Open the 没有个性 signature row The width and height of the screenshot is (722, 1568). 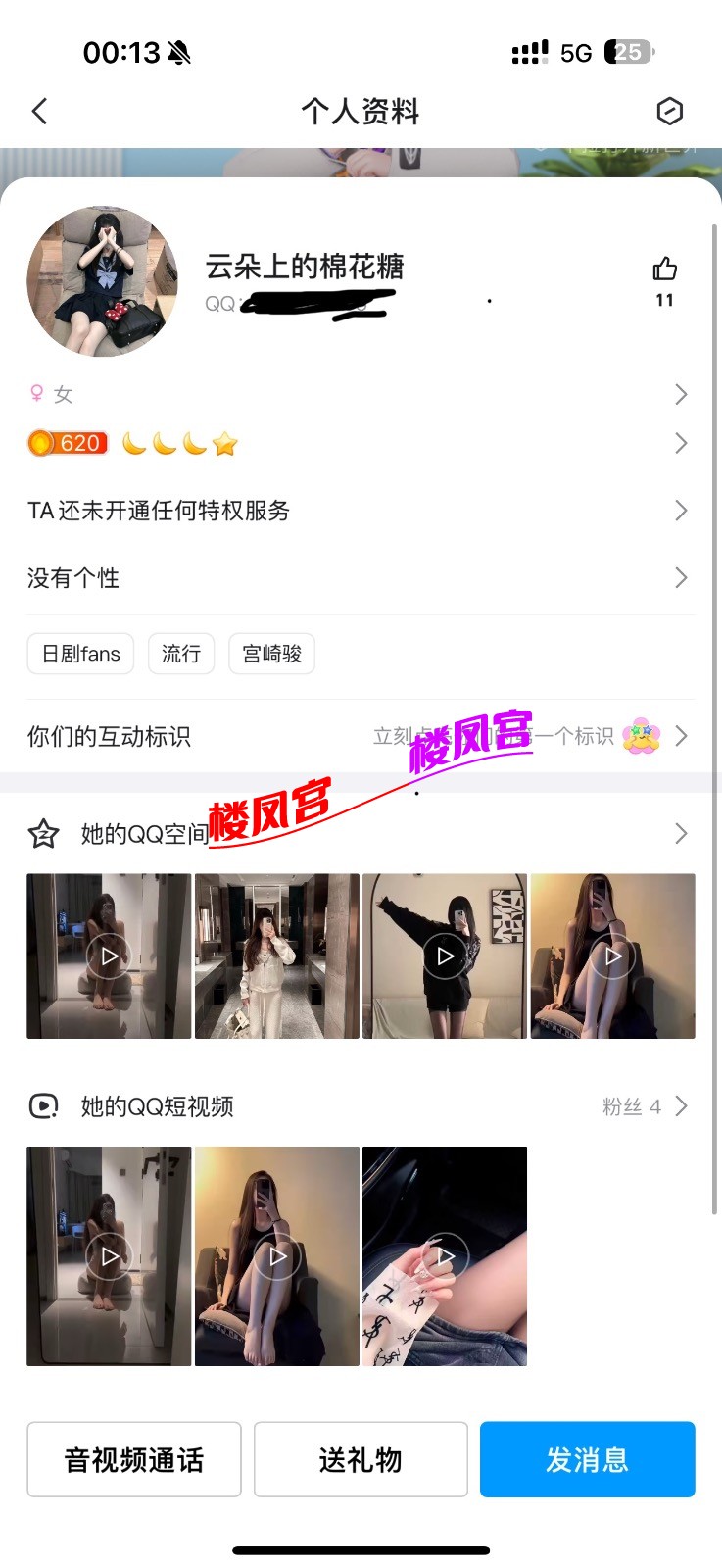[361, 578]
